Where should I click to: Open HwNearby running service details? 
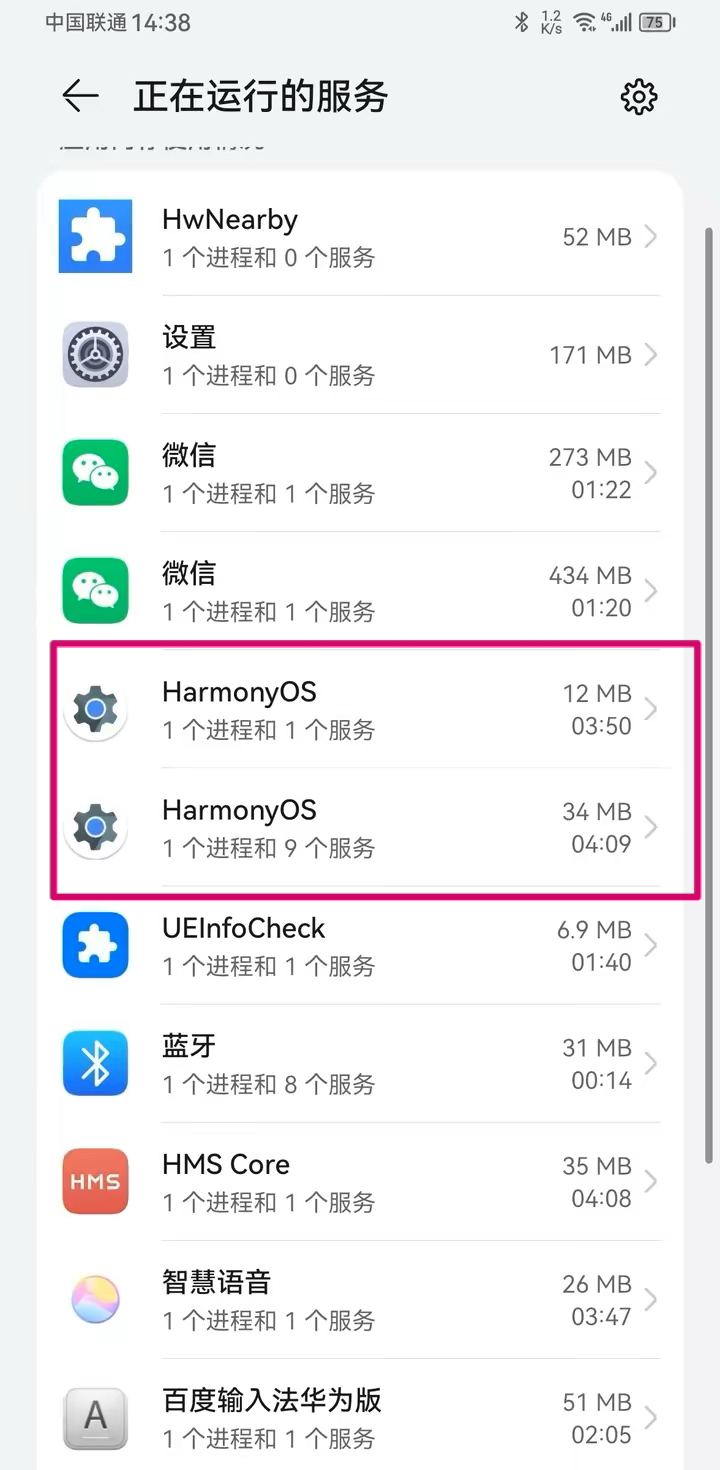click(x=360, y=237)
